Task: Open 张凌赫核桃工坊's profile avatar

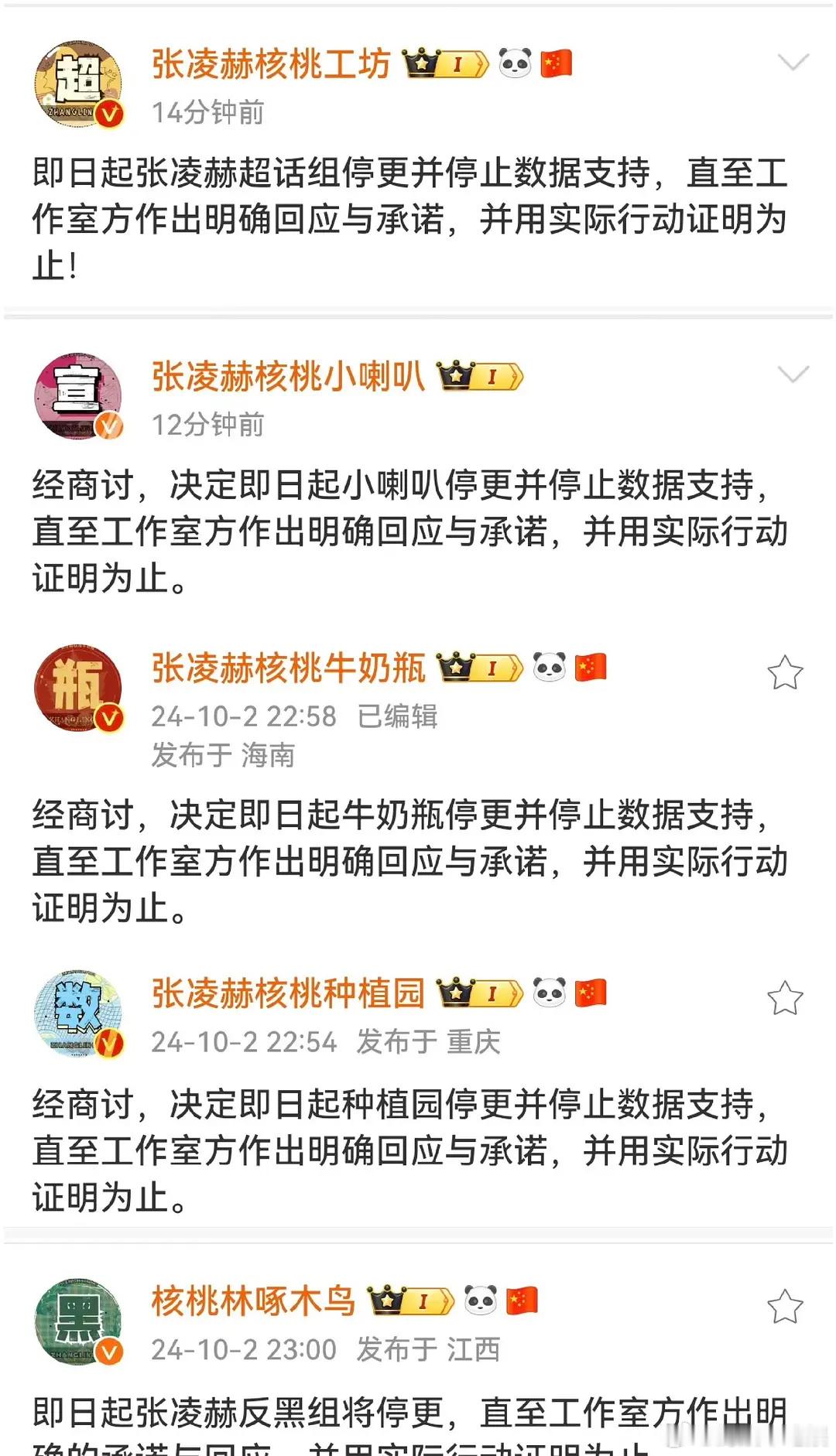Action: [77, 81]
